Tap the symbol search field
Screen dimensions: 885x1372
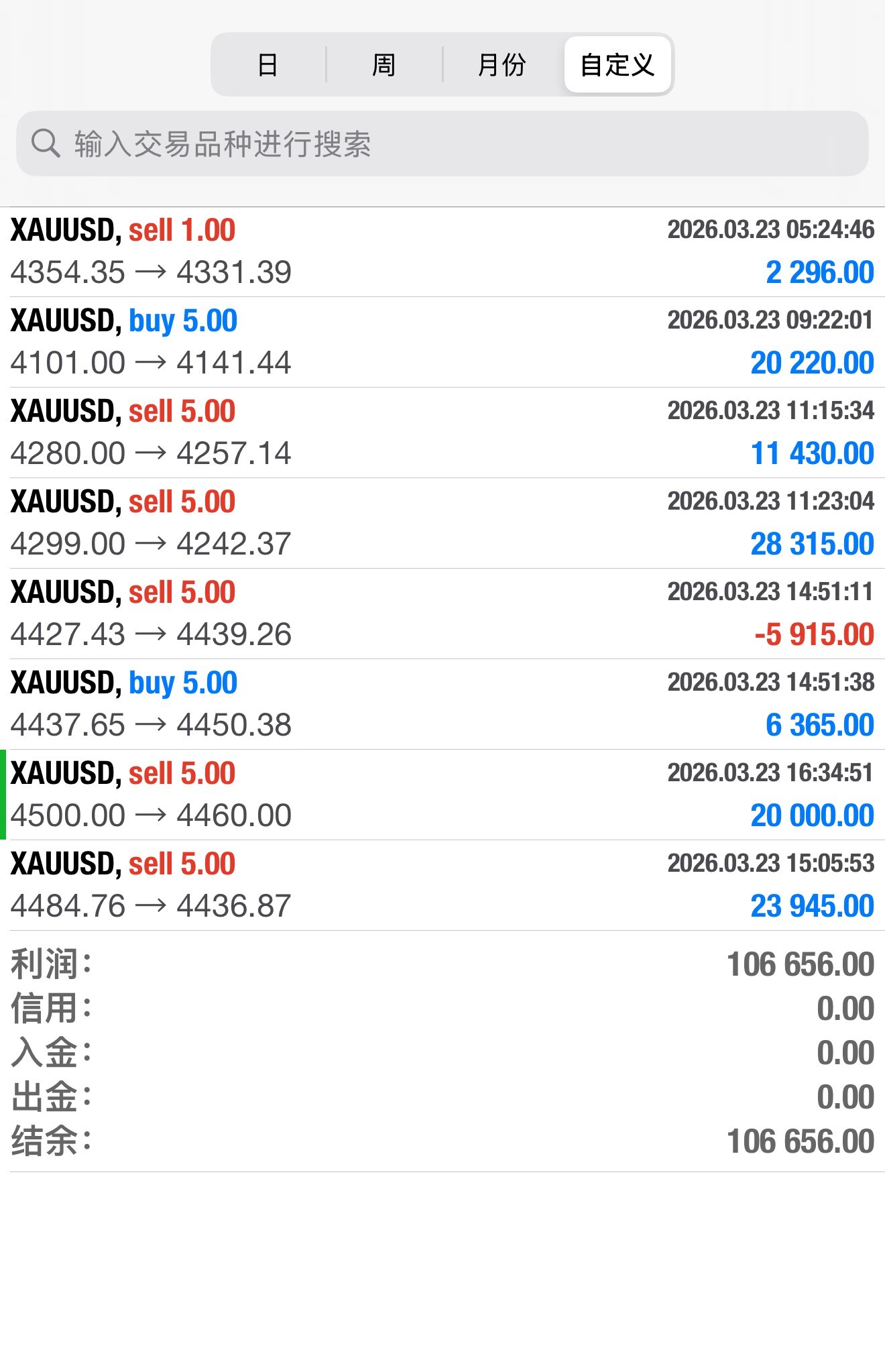tap(442, 144)
